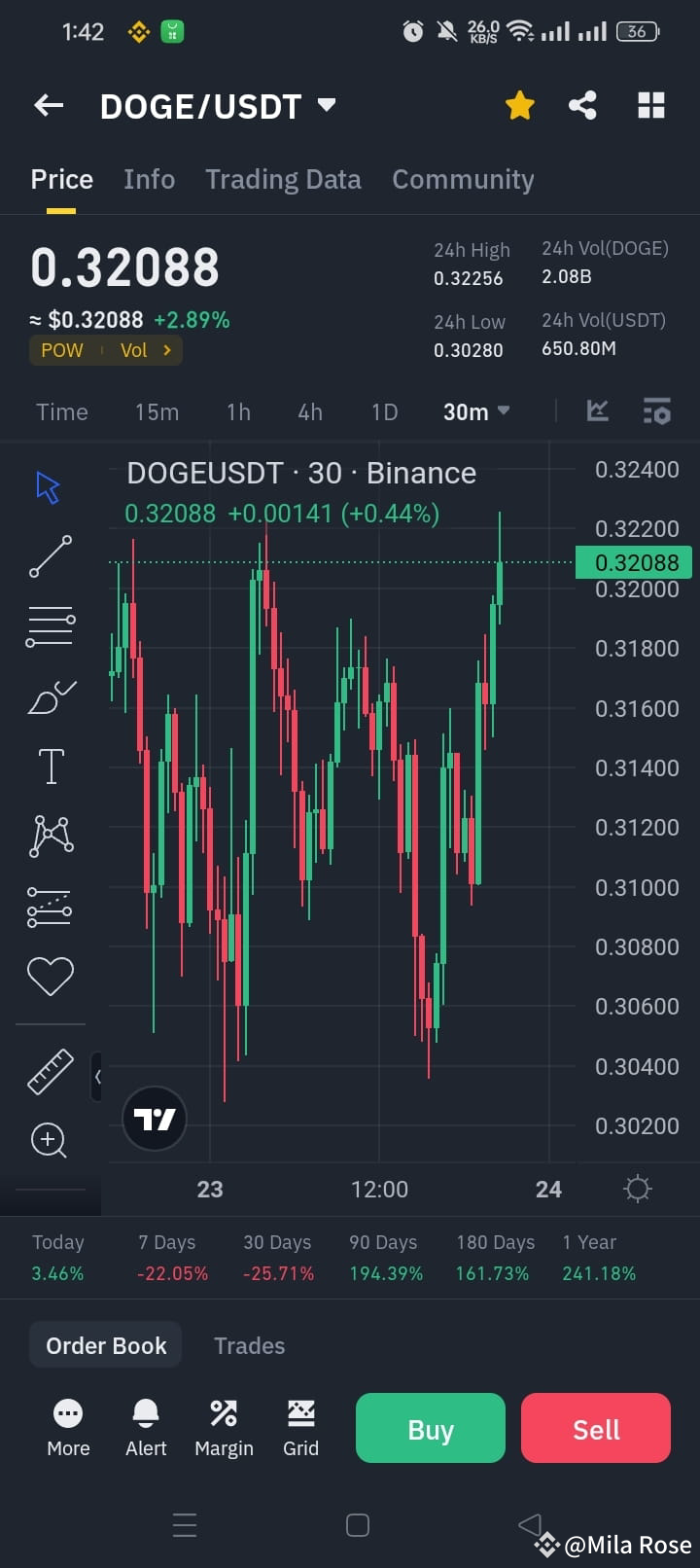Open Margin trading from the bottom bar
This screenshot has width=700, height=1568.
point(224,1428)
